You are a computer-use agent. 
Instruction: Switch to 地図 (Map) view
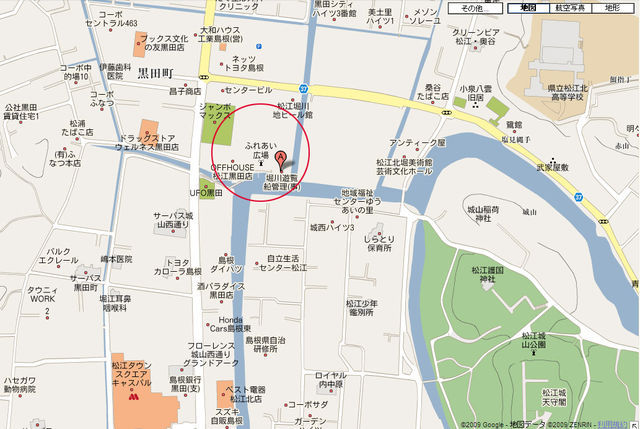(x=526, y=7)
